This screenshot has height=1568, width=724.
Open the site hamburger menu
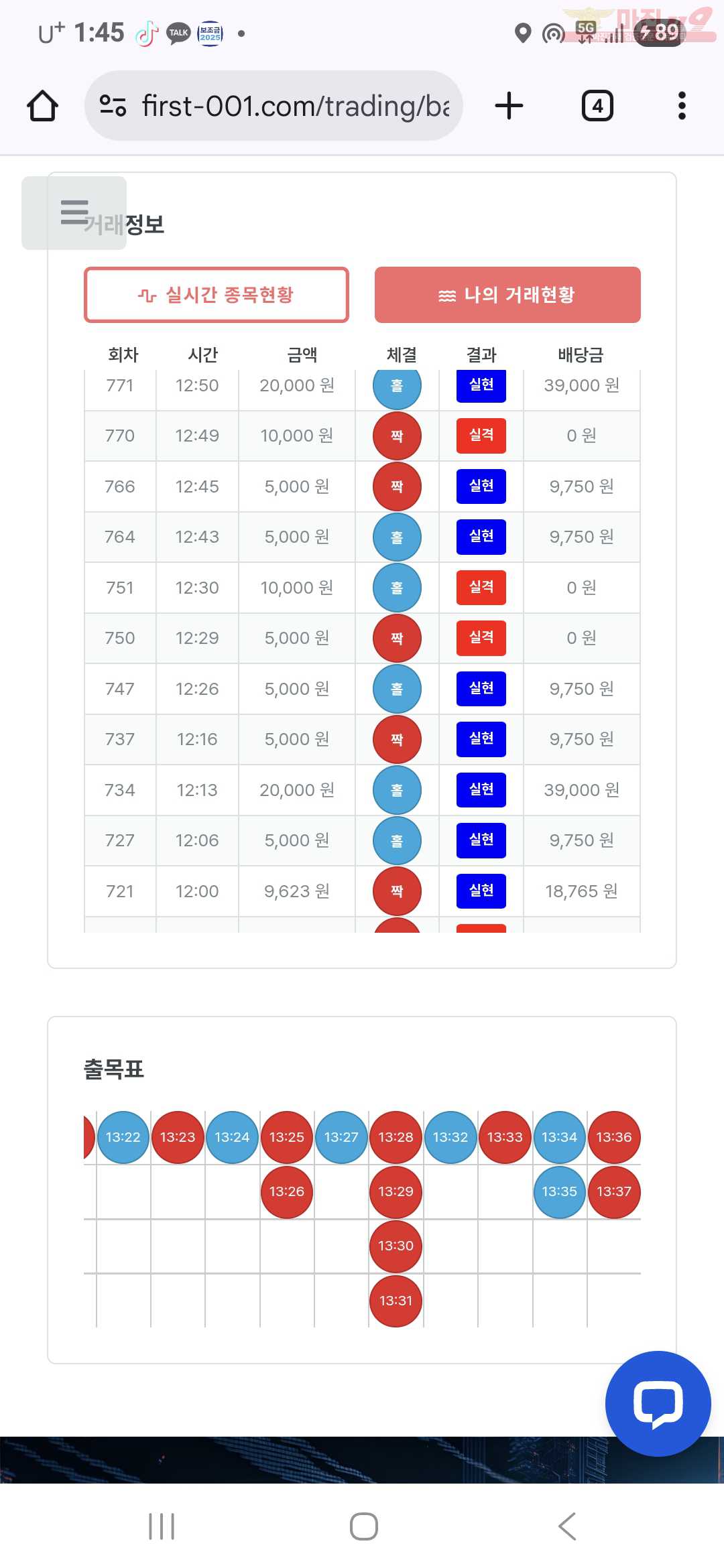pyautogui.click(x=74, y=212)
